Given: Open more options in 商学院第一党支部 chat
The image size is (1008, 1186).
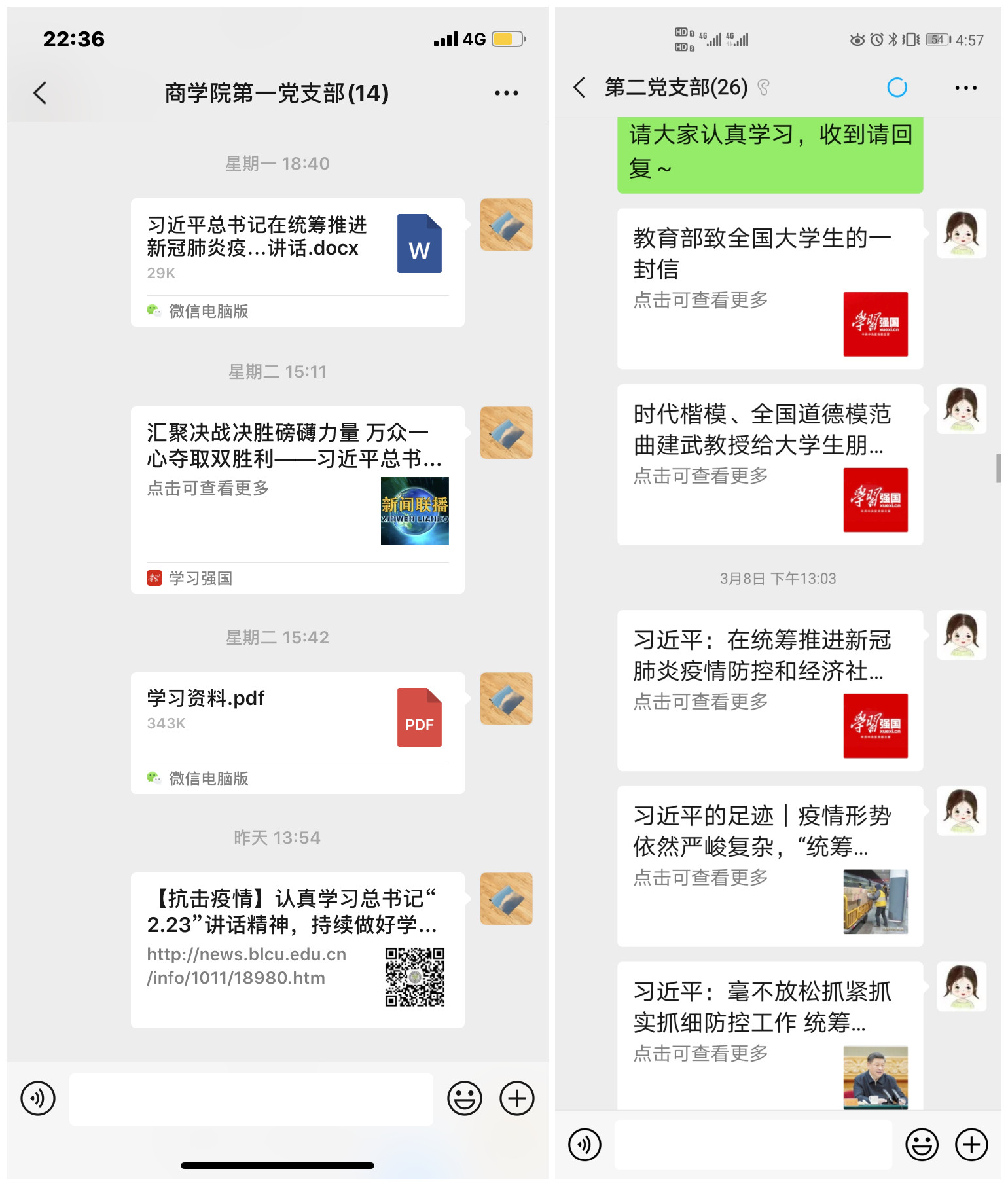Looking at the screenshot, I should pyautogui.click(x=506, y=93).
